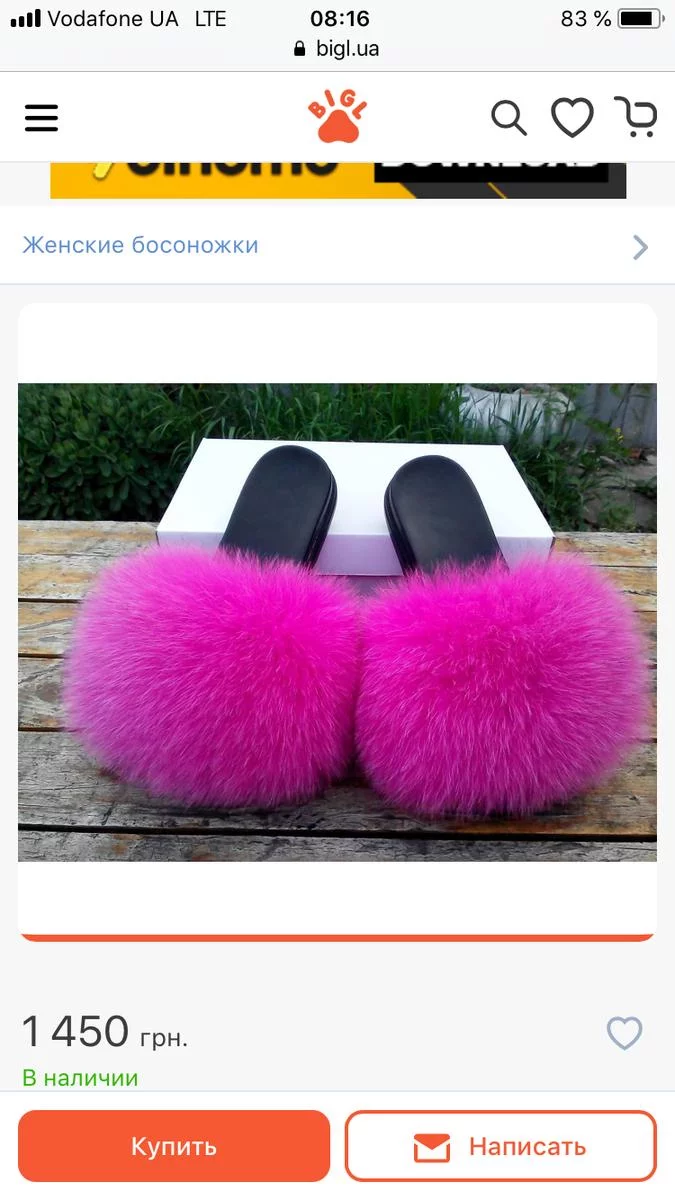Tap the Купить button
Screen dimensions: 675x1200
[x=174, y=1146]
